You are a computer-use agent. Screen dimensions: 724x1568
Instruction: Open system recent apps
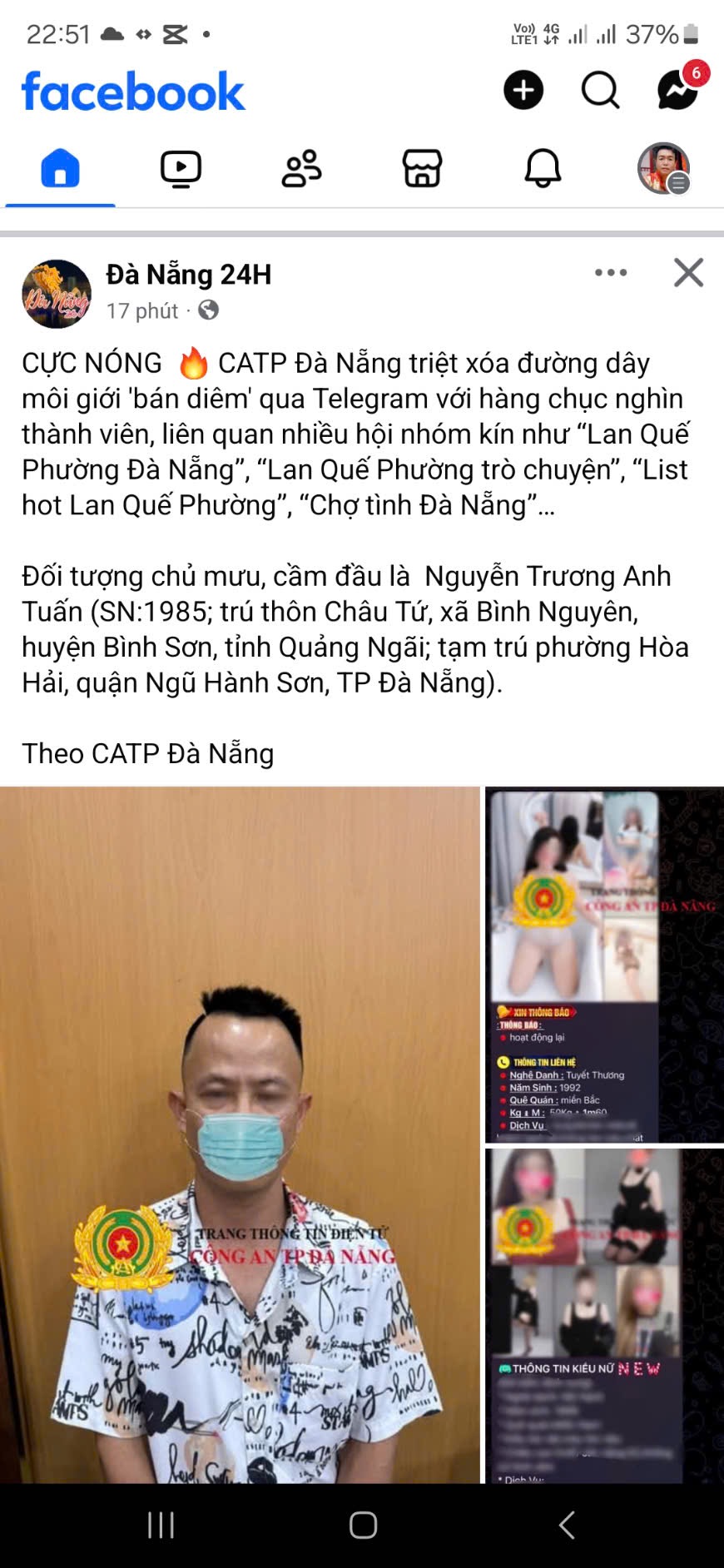click(x=161, y=1525)
